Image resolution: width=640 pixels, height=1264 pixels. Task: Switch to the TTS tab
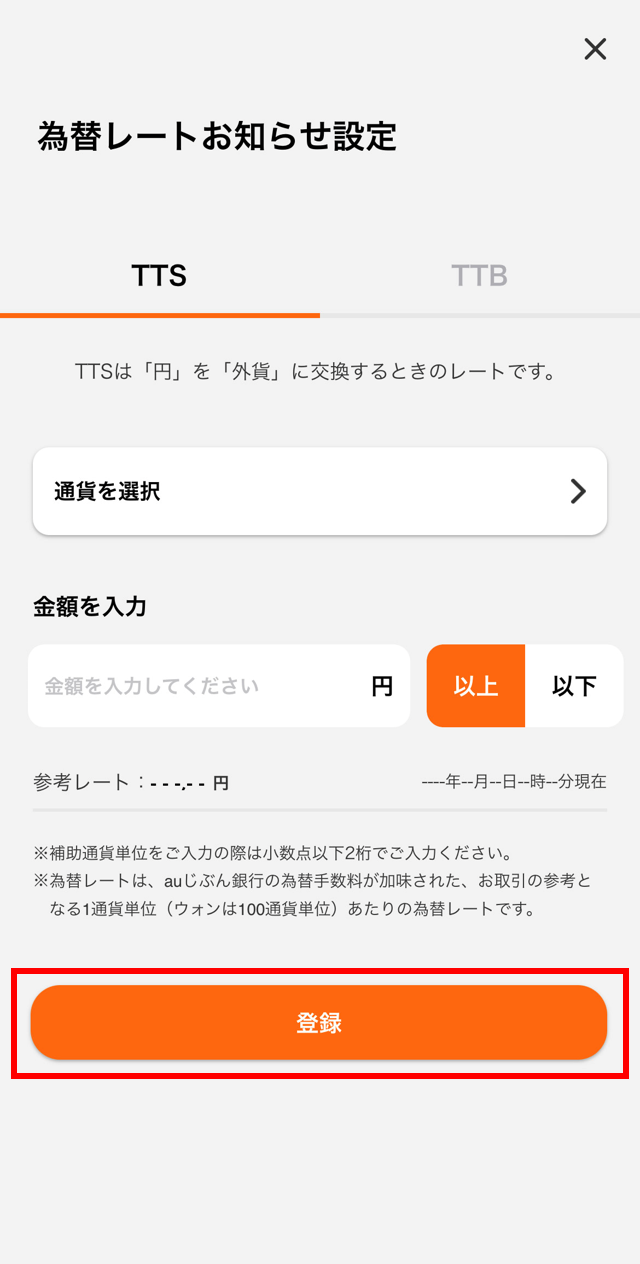[160, 276]
